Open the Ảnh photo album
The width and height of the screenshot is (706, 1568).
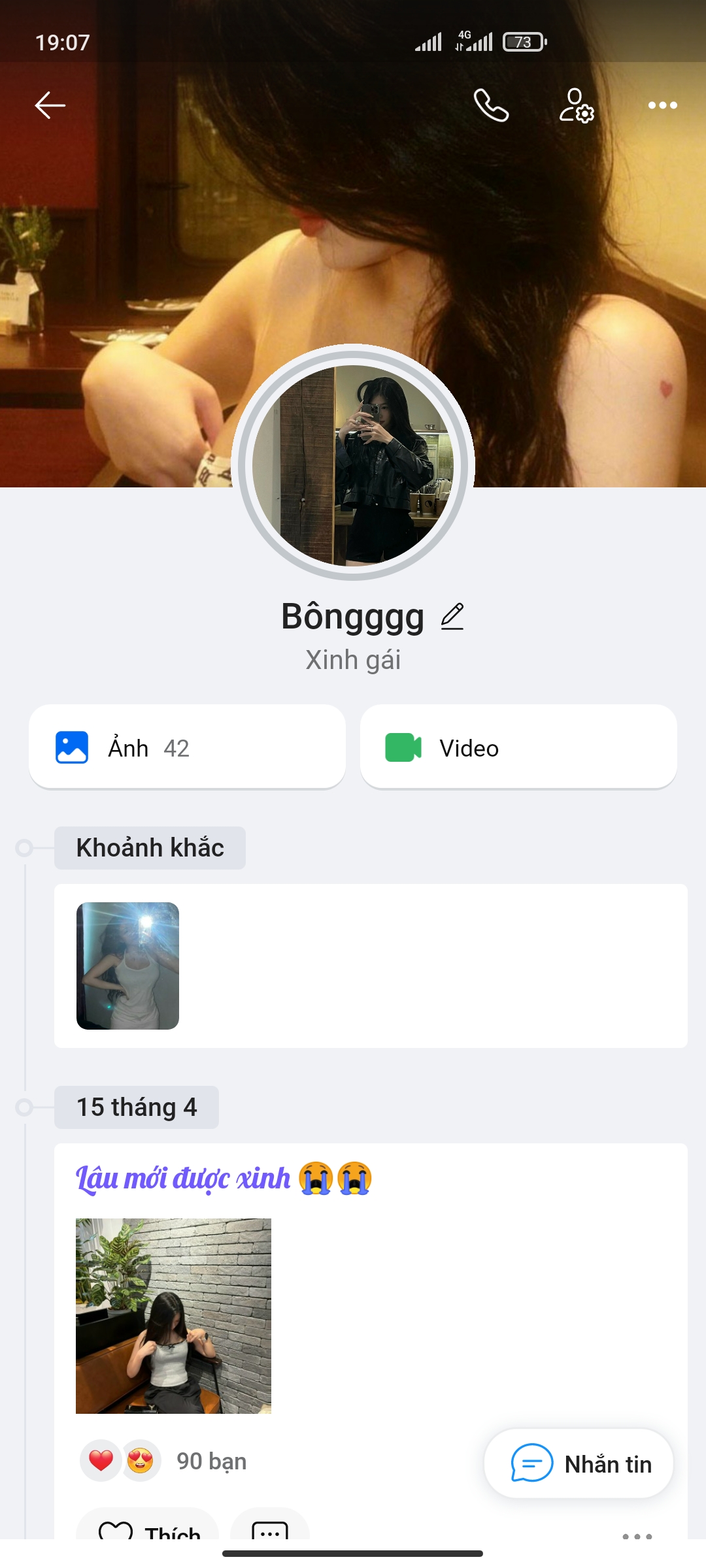pos(187,747)
